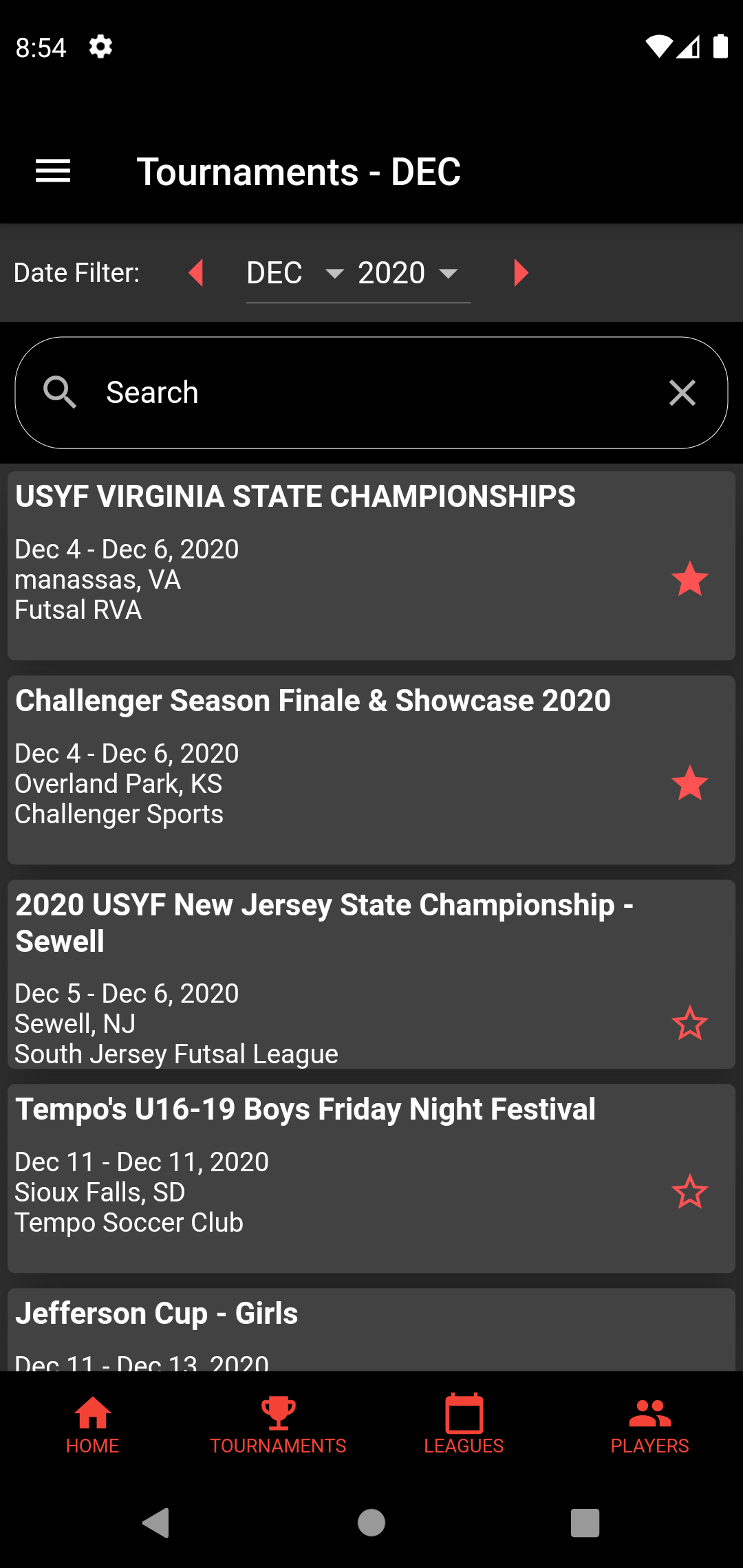Unfavorite USYF Virginia State Championships star
743x1568 pixels.
(x=690, y=579)
